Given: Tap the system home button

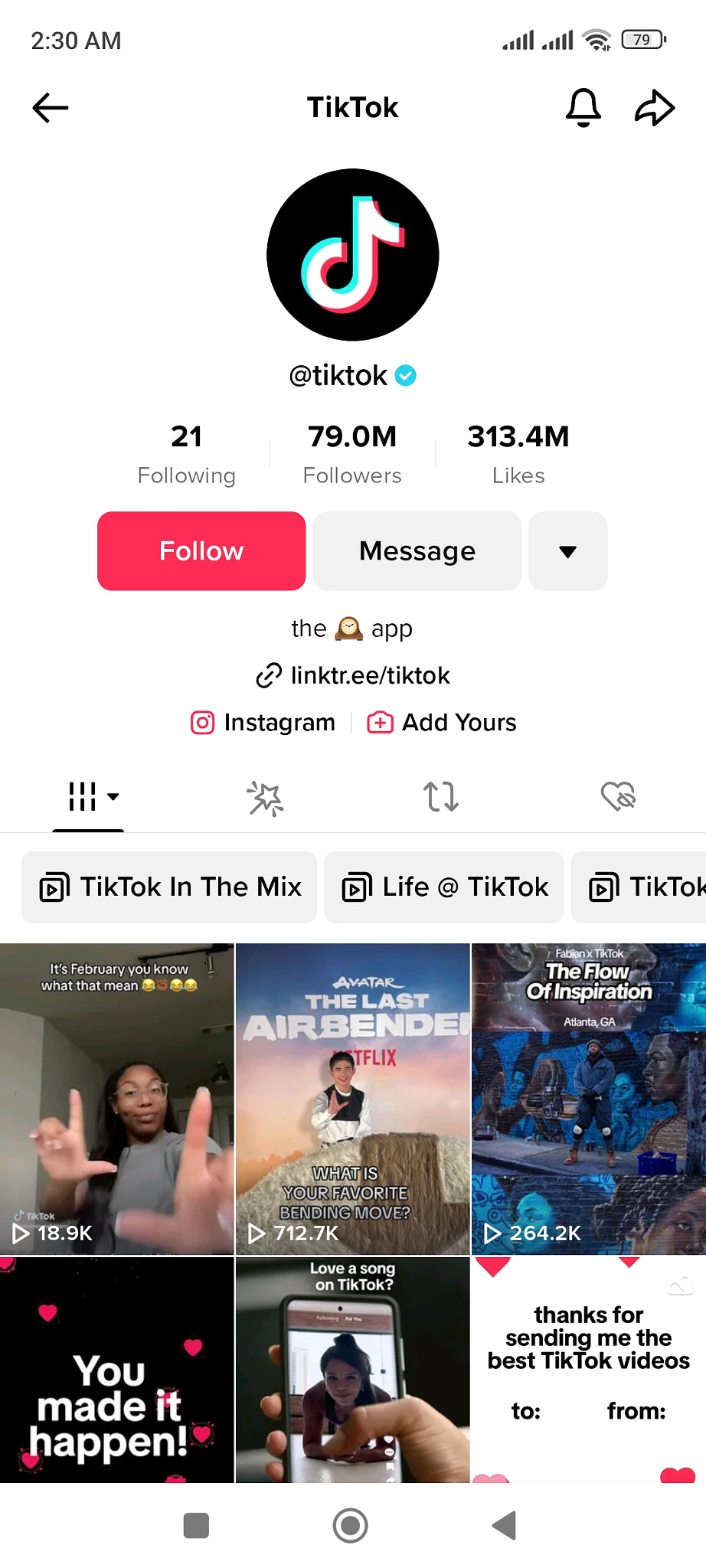Looking at the screenshot, I should [351, 1525].
